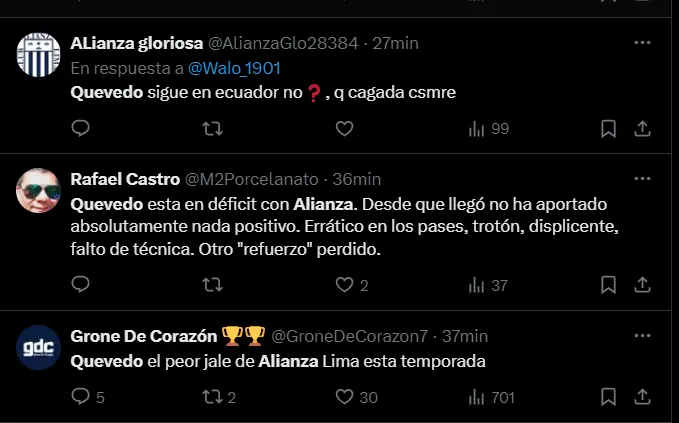
Task: Retweet Rafael Castro's tweet
Action: [x=212, y=285]
